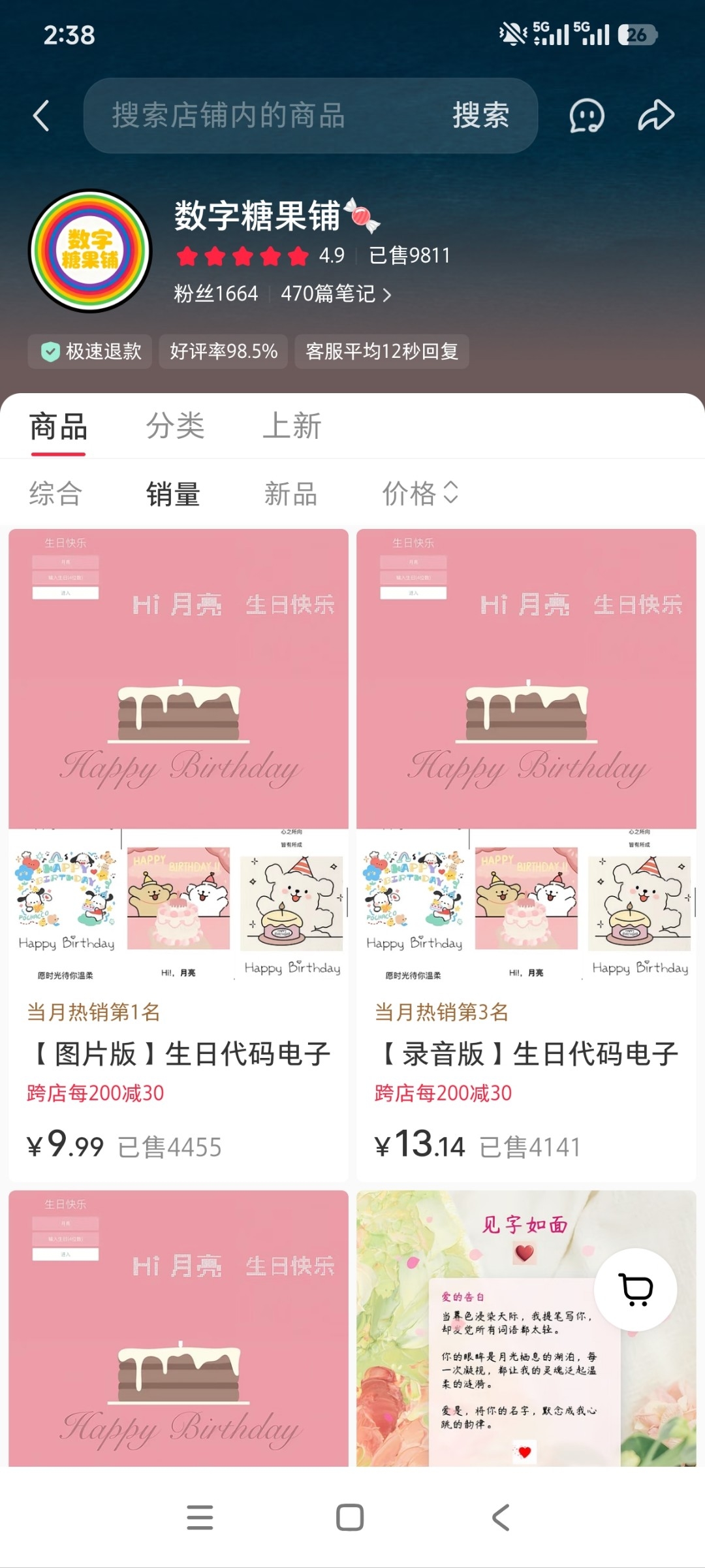Viewport: 705px width, 1568px height.
Task: Tap the in-store product search field
Action: pos(268,116)
